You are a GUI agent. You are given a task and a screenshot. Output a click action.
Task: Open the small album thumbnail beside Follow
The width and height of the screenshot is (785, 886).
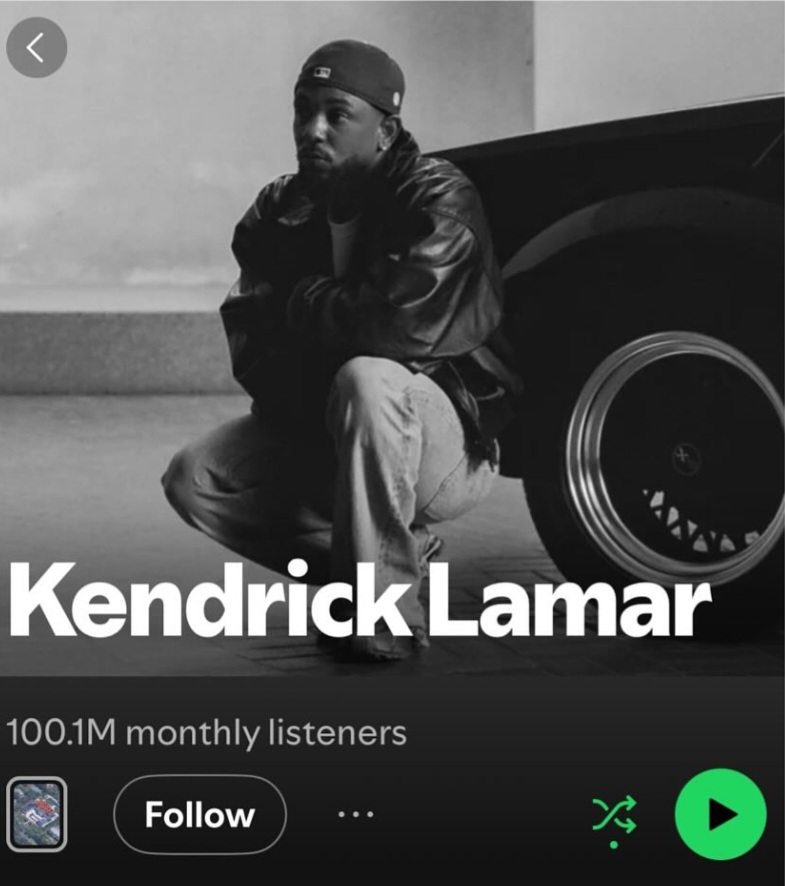point(37,814)
